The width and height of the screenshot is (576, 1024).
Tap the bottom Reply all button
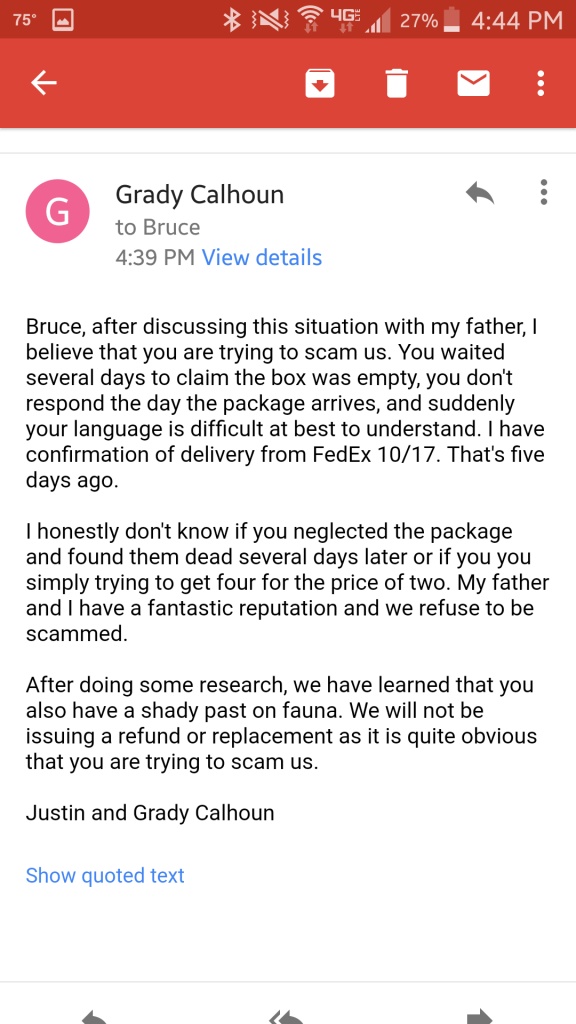[x=287, y=1017]
